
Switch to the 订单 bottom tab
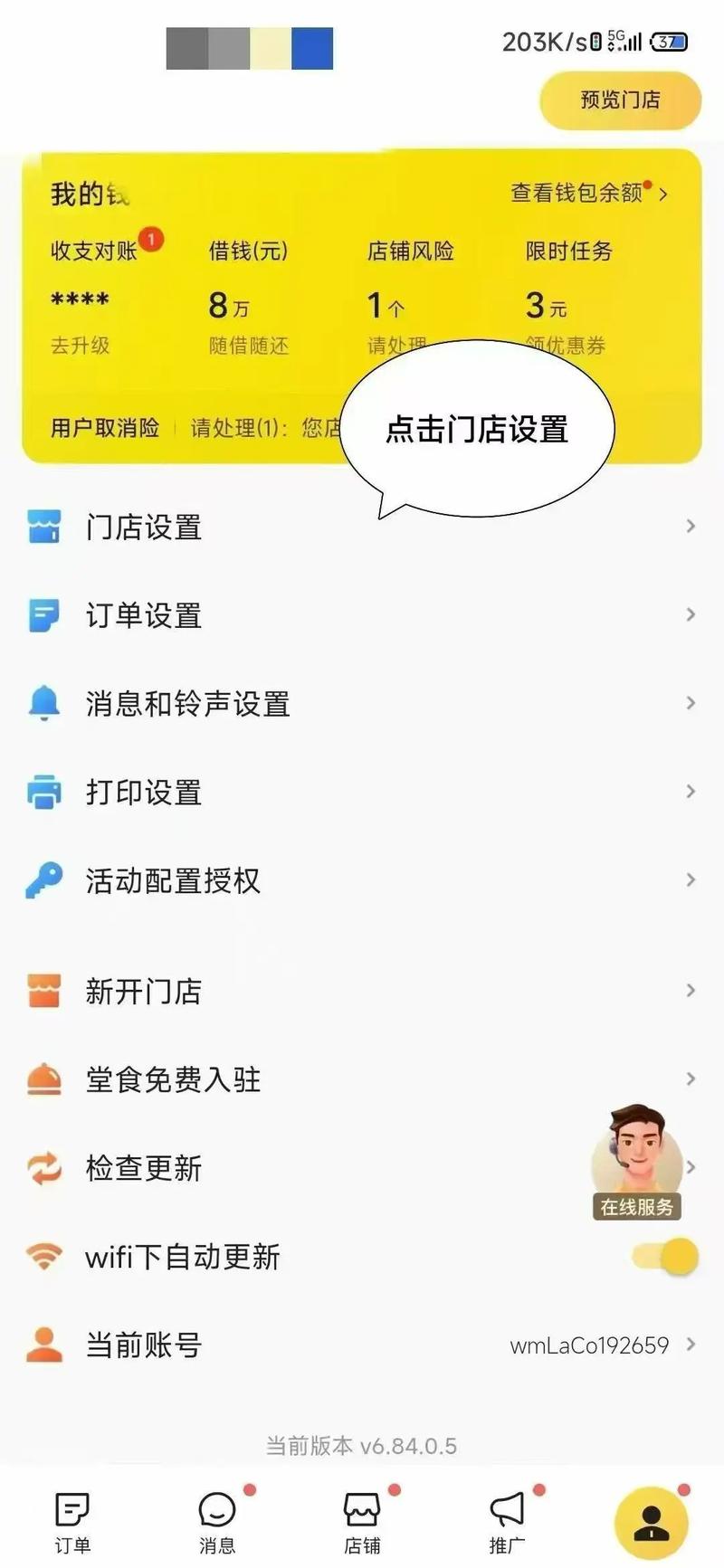(x=72, y=1520)
